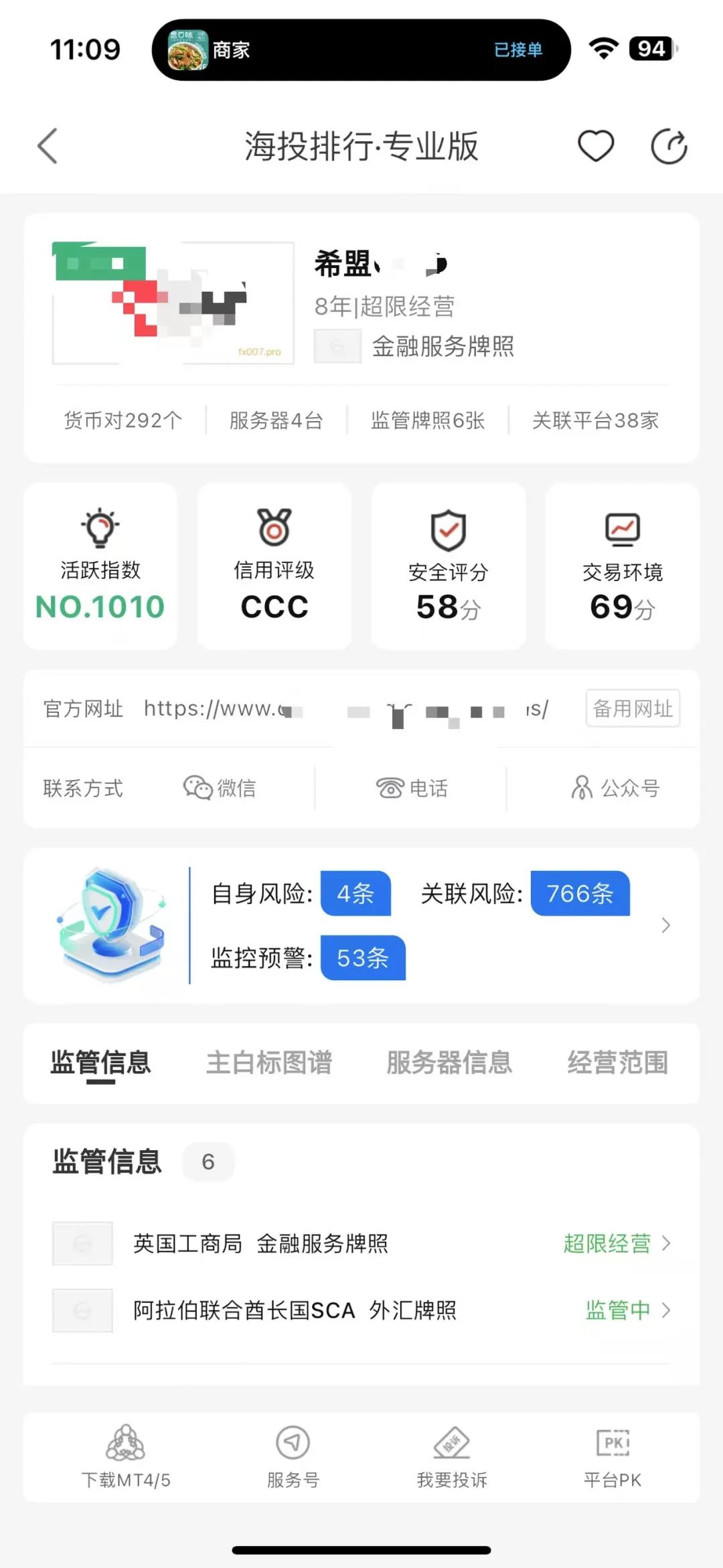
Task: Tap the 商家 已接单 notification banner
Action: click(361, 50)
